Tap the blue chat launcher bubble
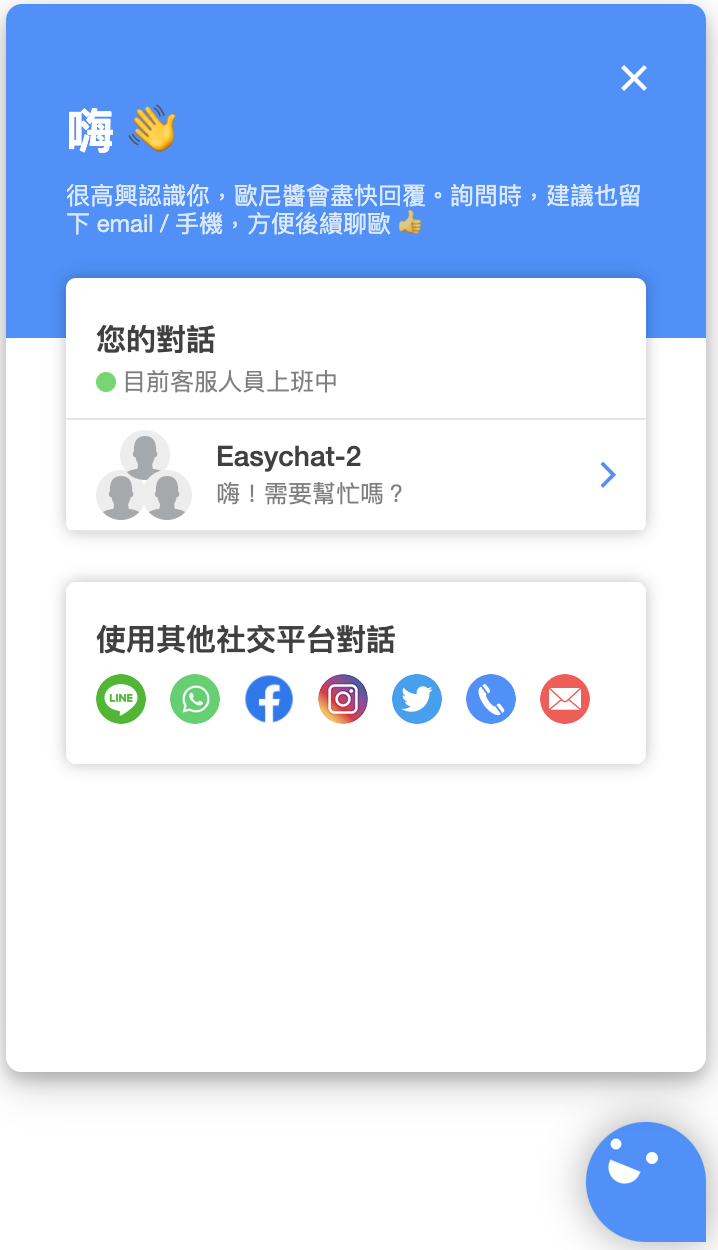The image size is (718, 1250). click(645, 1181)
